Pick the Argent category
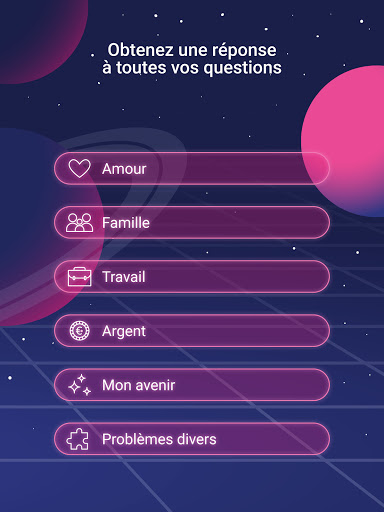The width and height of the screenshot is (384, 512). click(x=192, y=331)
